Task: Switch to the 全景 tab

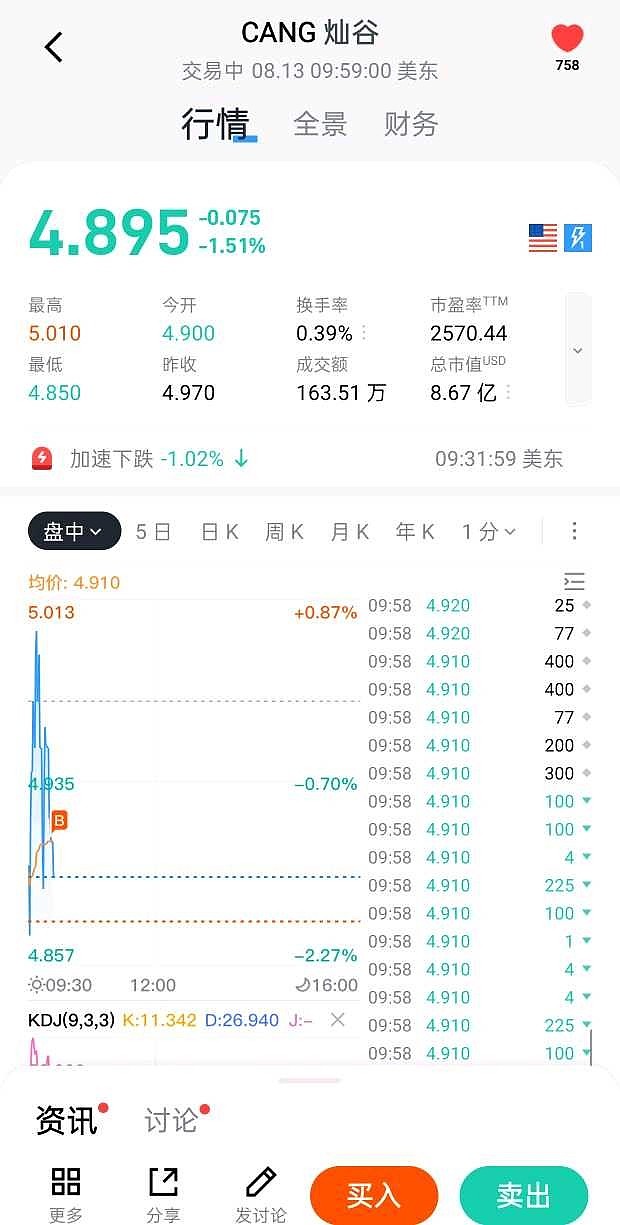Action: [x=320, y=124]
